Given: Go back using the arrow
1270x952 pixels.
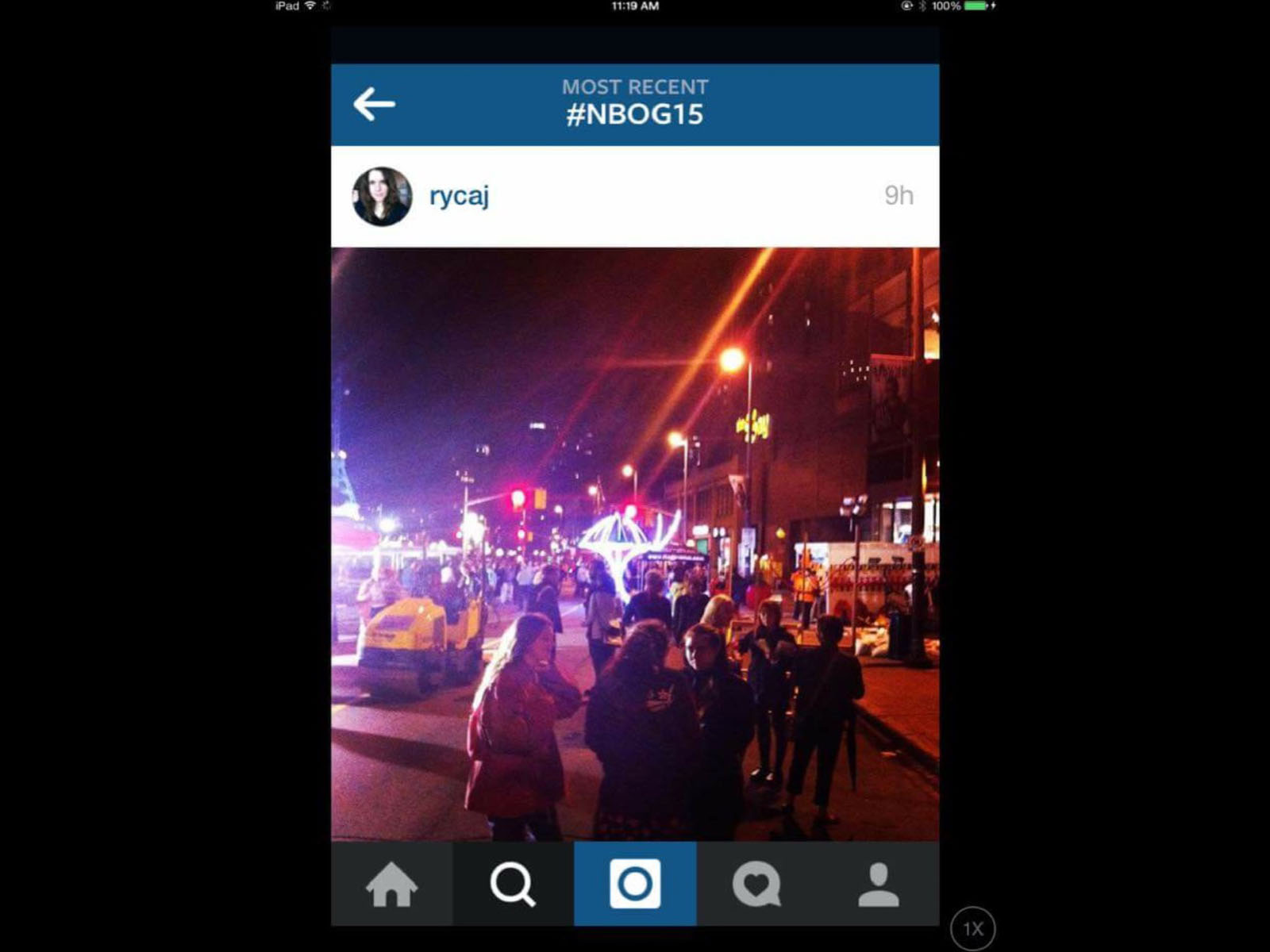Looking at the screenshot, I should click(374, 104).
